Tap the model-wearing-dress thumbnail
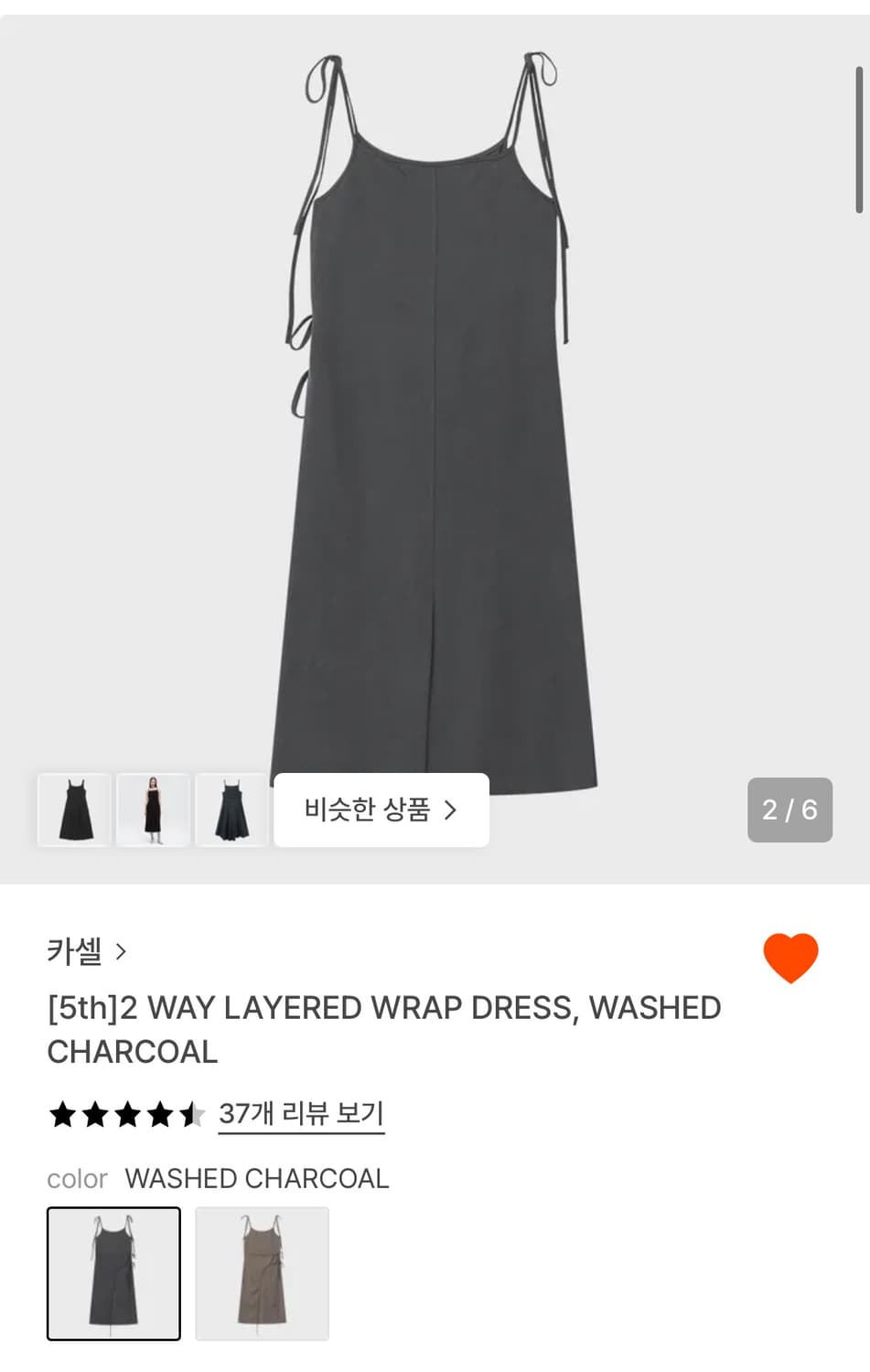The image size is (870, 1372). pos(152,809)
